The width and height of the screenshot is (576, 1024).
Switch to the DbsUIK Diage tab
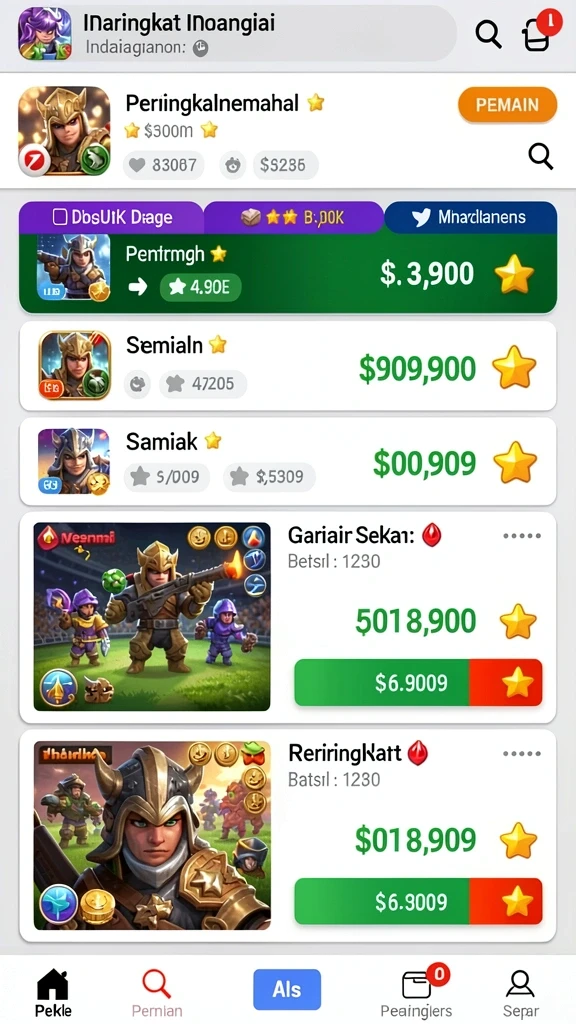(x=112, y=217)
